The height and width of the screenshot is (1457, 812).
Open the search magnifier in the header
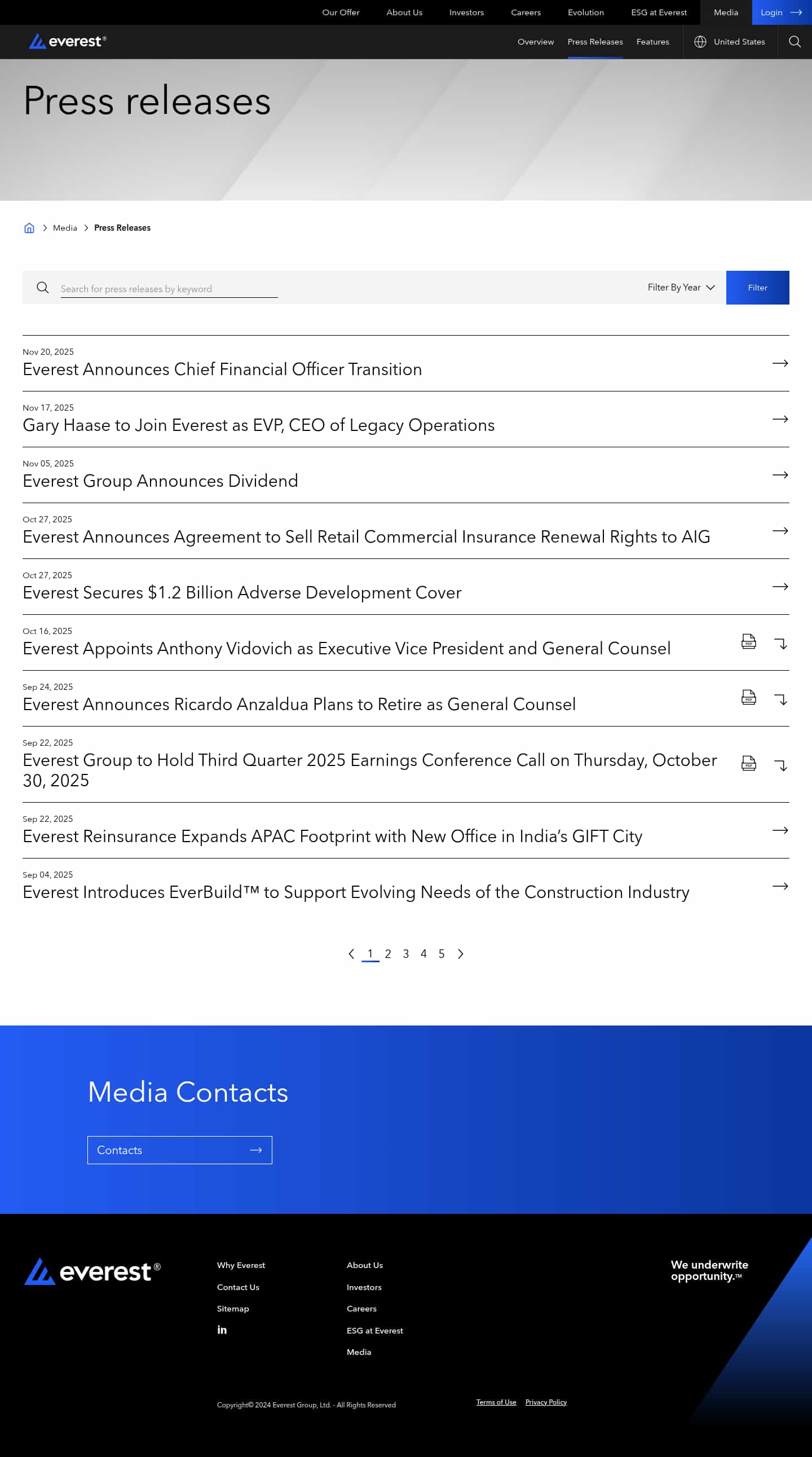[x=794, y=42]
